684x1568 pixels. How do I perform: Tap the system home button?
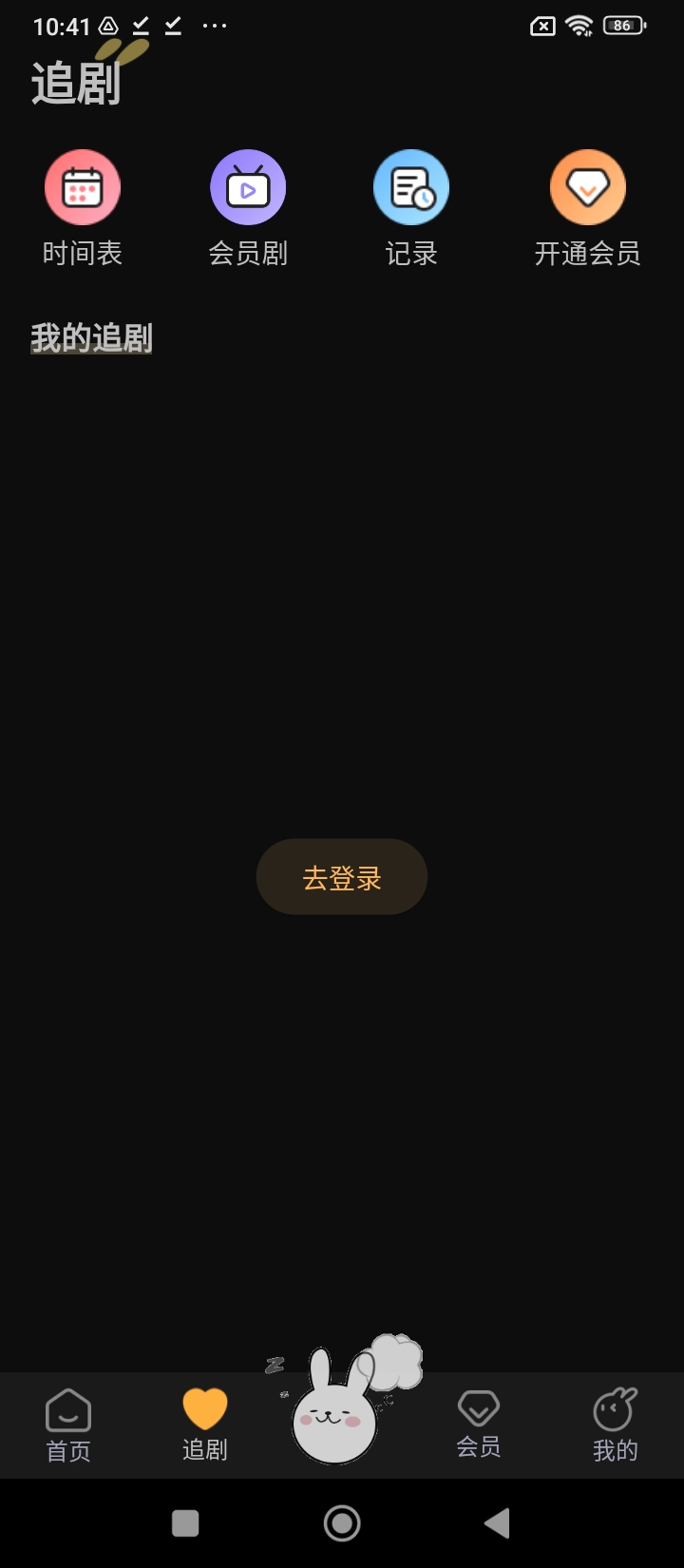(342, 1523)
